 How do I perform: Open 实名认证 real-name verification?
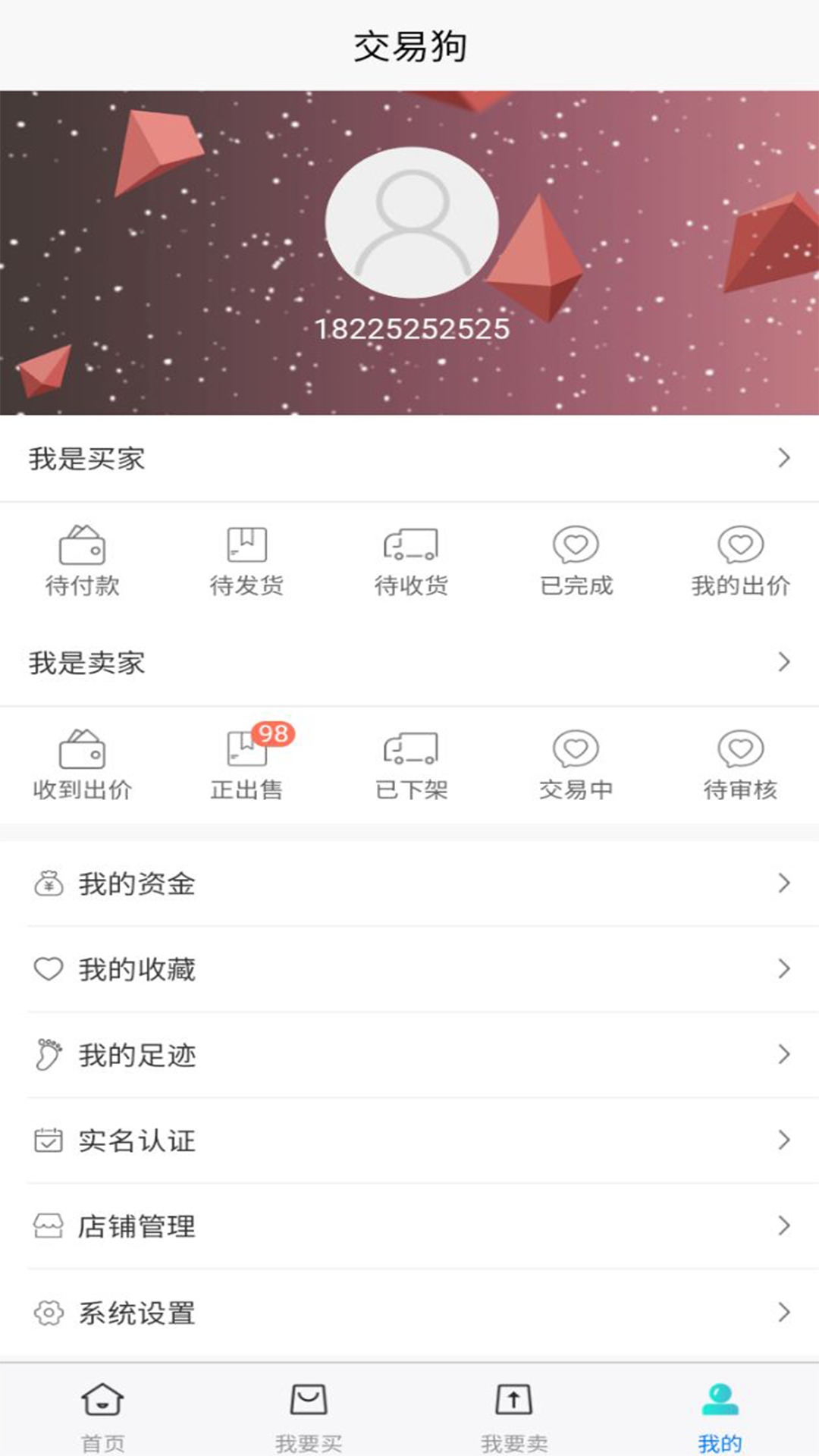(x=409, y=1140)
